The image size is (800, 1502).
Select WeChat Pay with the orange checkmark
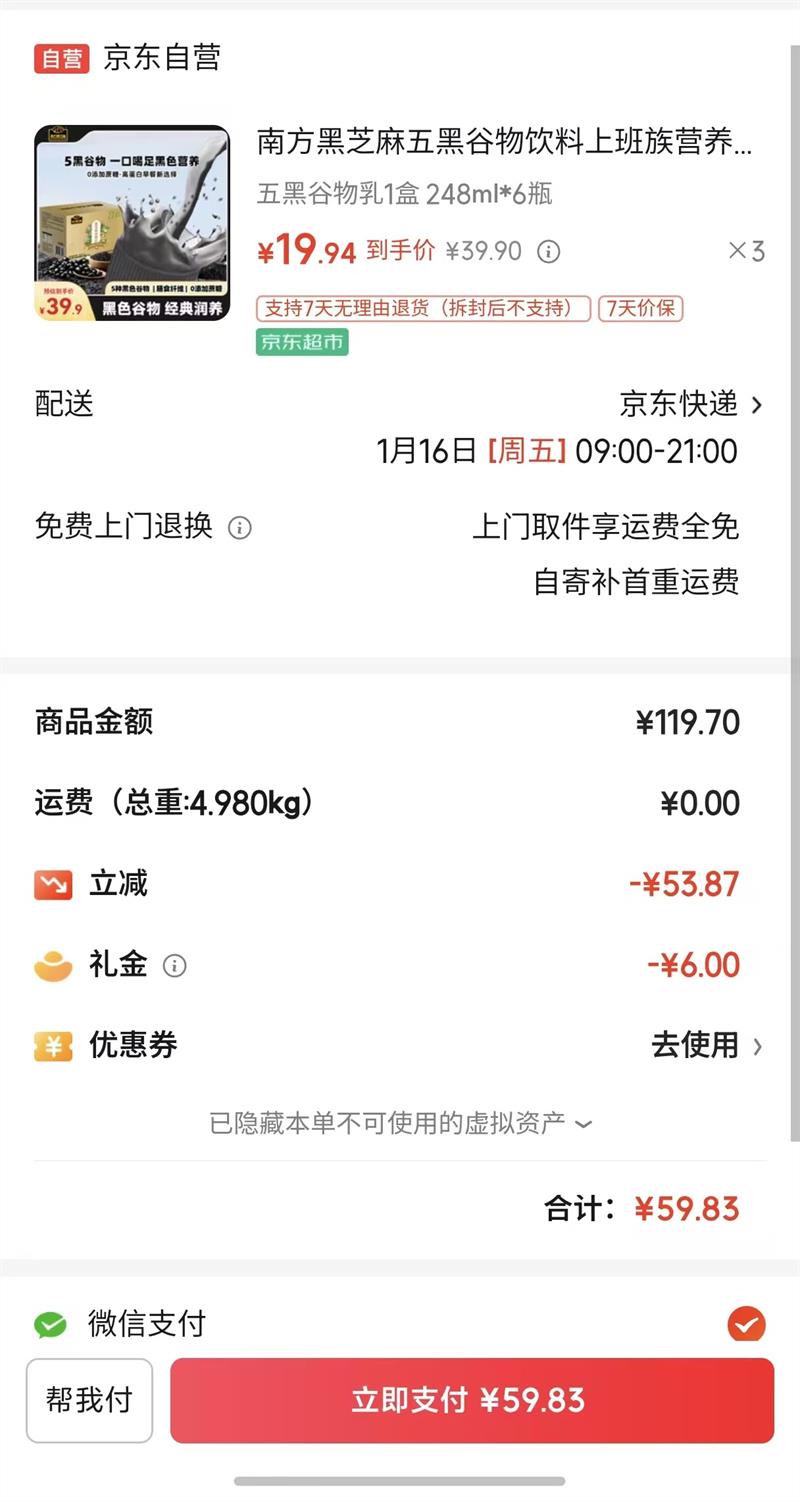point(744,1323)
